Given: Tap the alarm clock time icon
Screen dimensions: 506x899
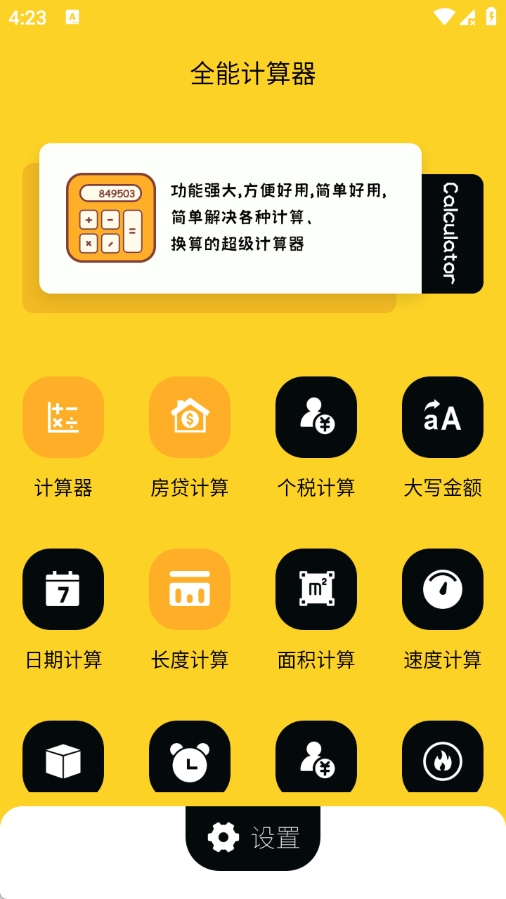Looking at the screenshot, I should (190, 757).
